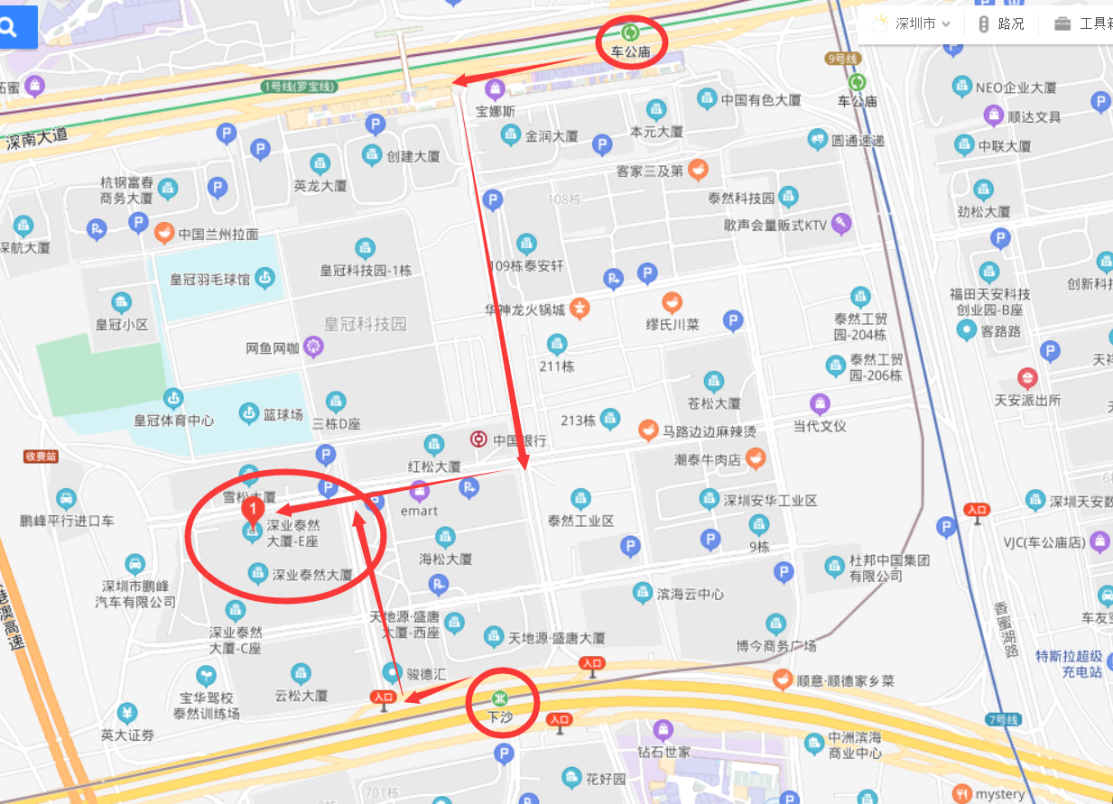
Task: Open the 深圳市 city dropdown
Action: pyautogui.click(x=914, y=24)
